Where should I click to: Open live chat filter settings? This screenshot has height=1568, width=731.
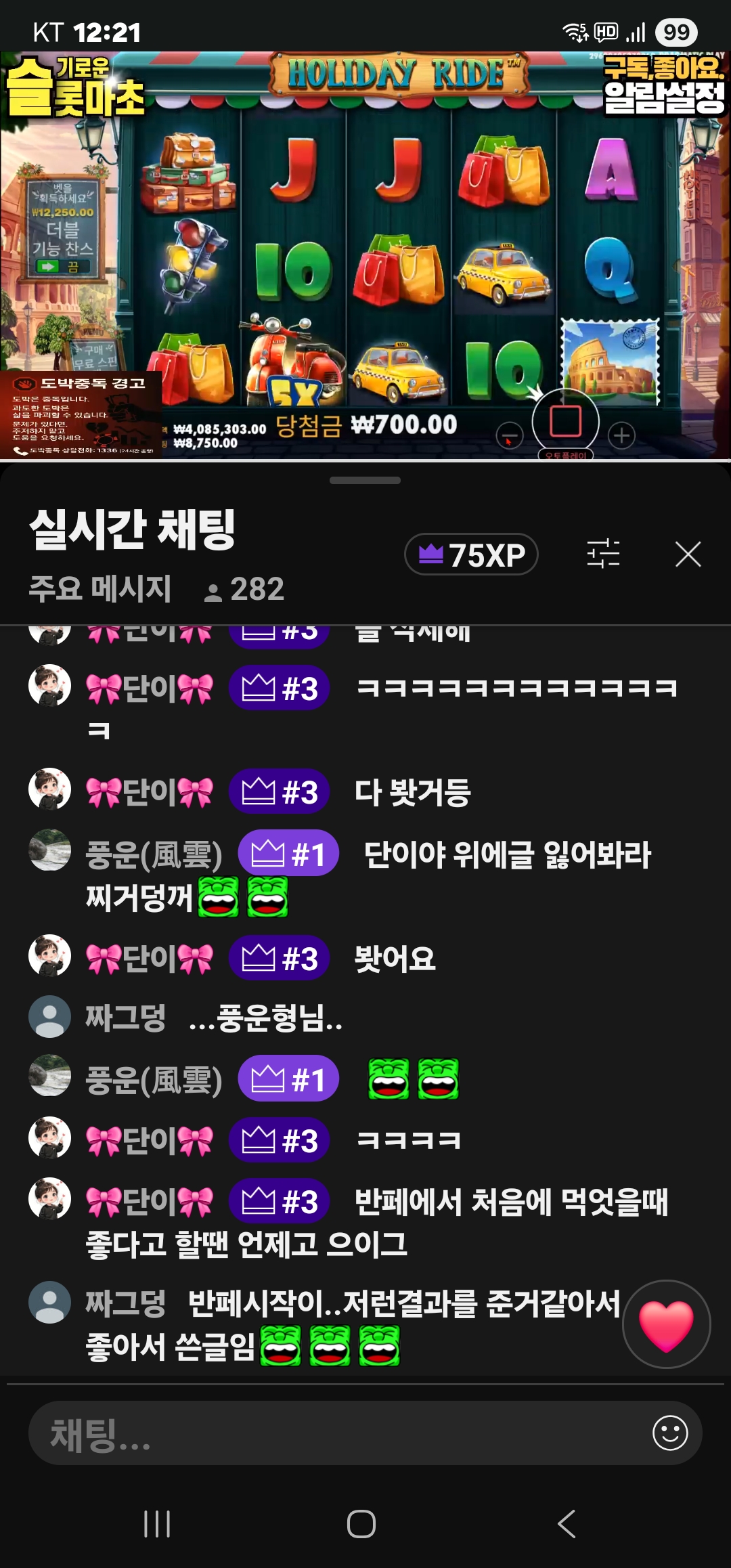point(603,554)
